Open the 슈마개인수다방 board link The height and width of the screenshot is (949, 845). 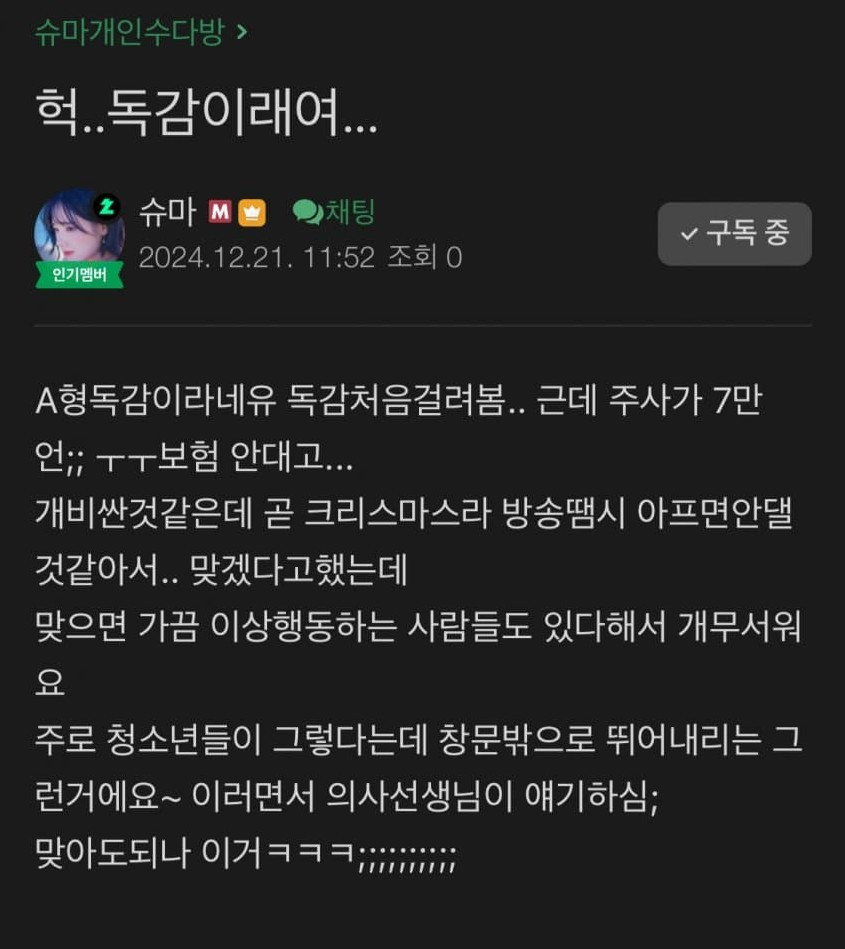click(132, 33)
